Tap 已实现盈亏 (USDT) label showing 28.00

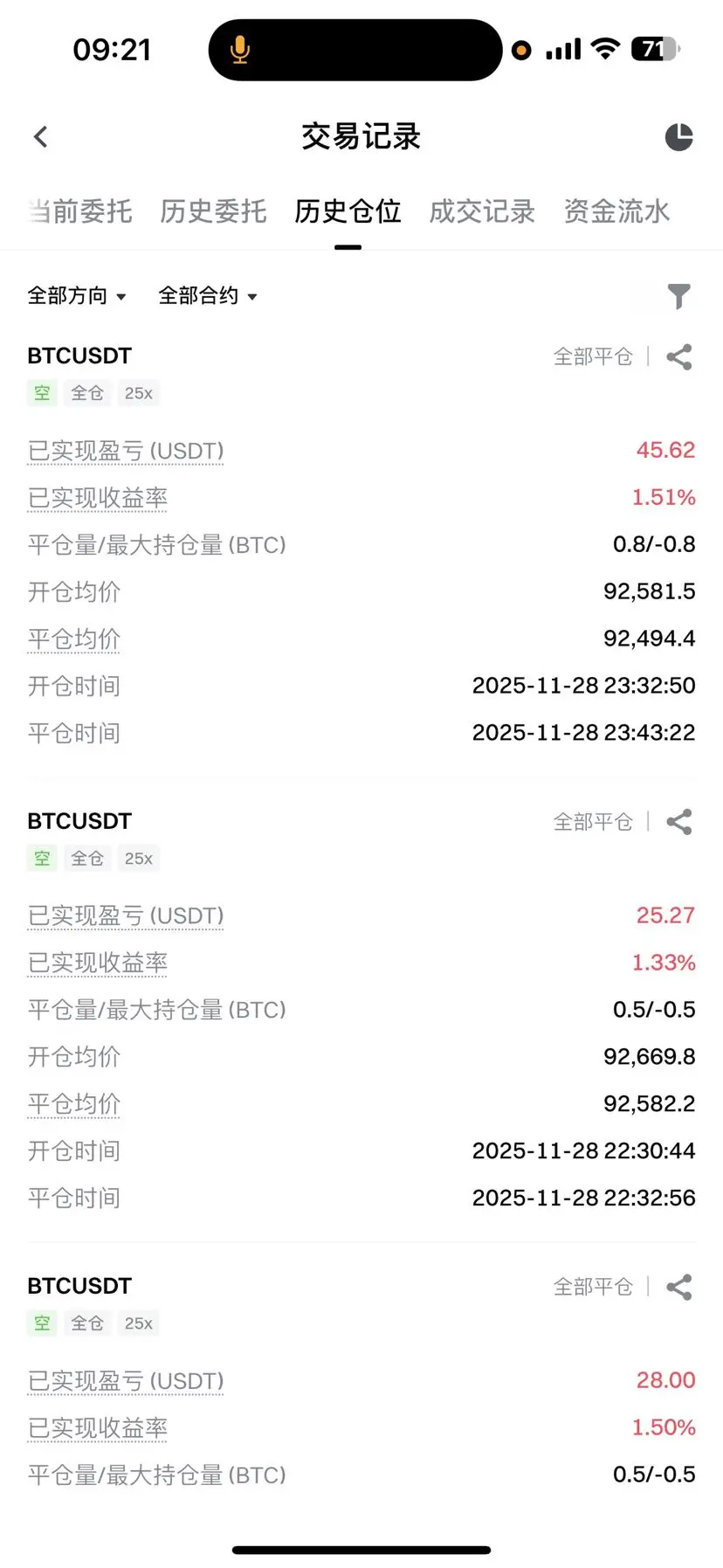tap(126, 1381)
